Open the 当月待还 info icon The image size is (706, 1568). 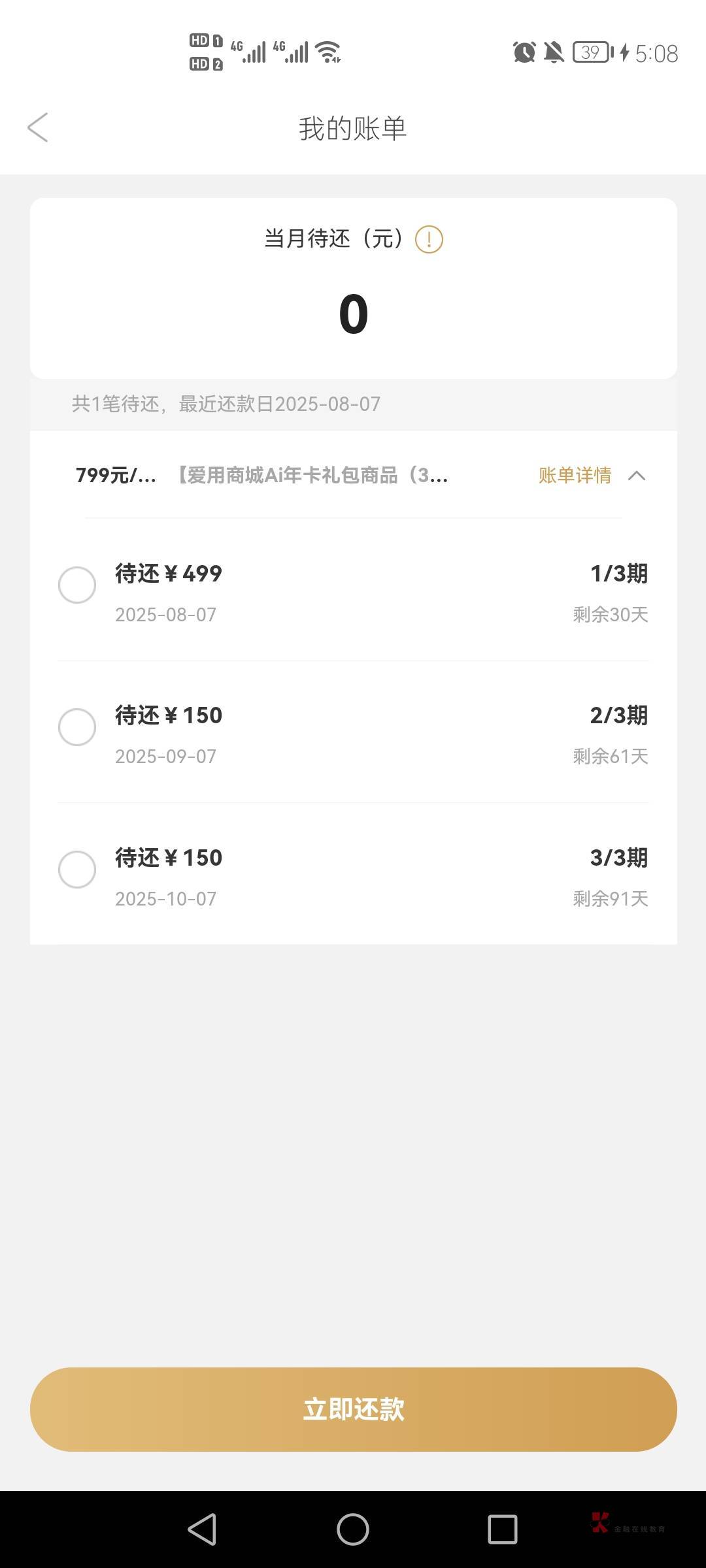pos(429,240)
